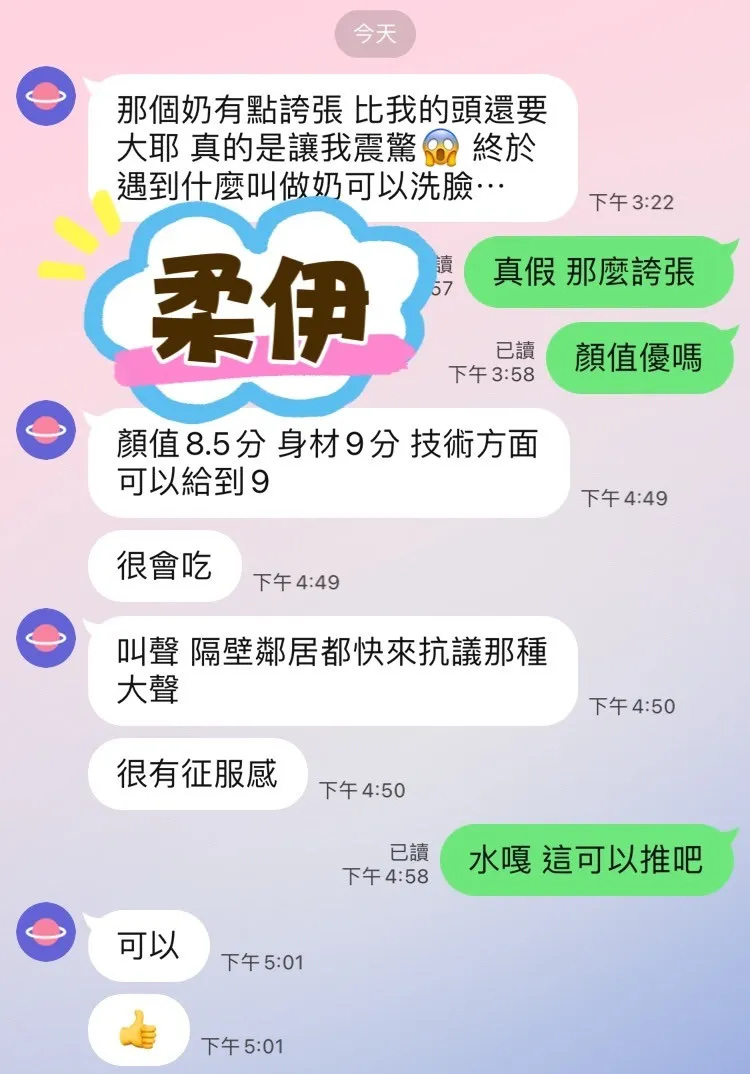Select the "很有征服感" bubble
The image size is (750, 1074).
pos(196,773)
